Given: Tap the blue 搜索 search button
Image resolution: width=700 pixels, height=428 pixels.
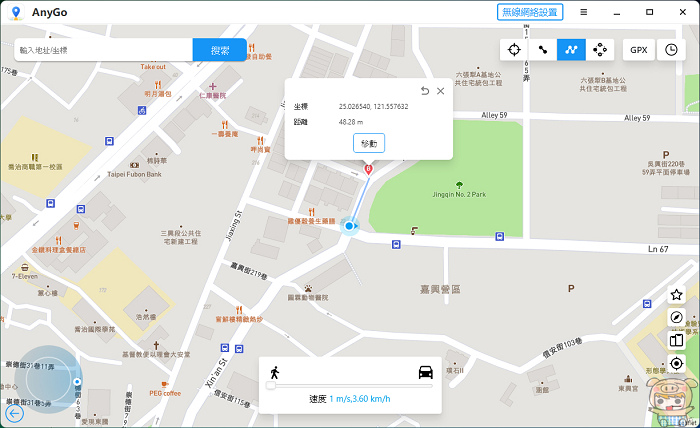Looking at the screenshot, I should tap(220, 50).
